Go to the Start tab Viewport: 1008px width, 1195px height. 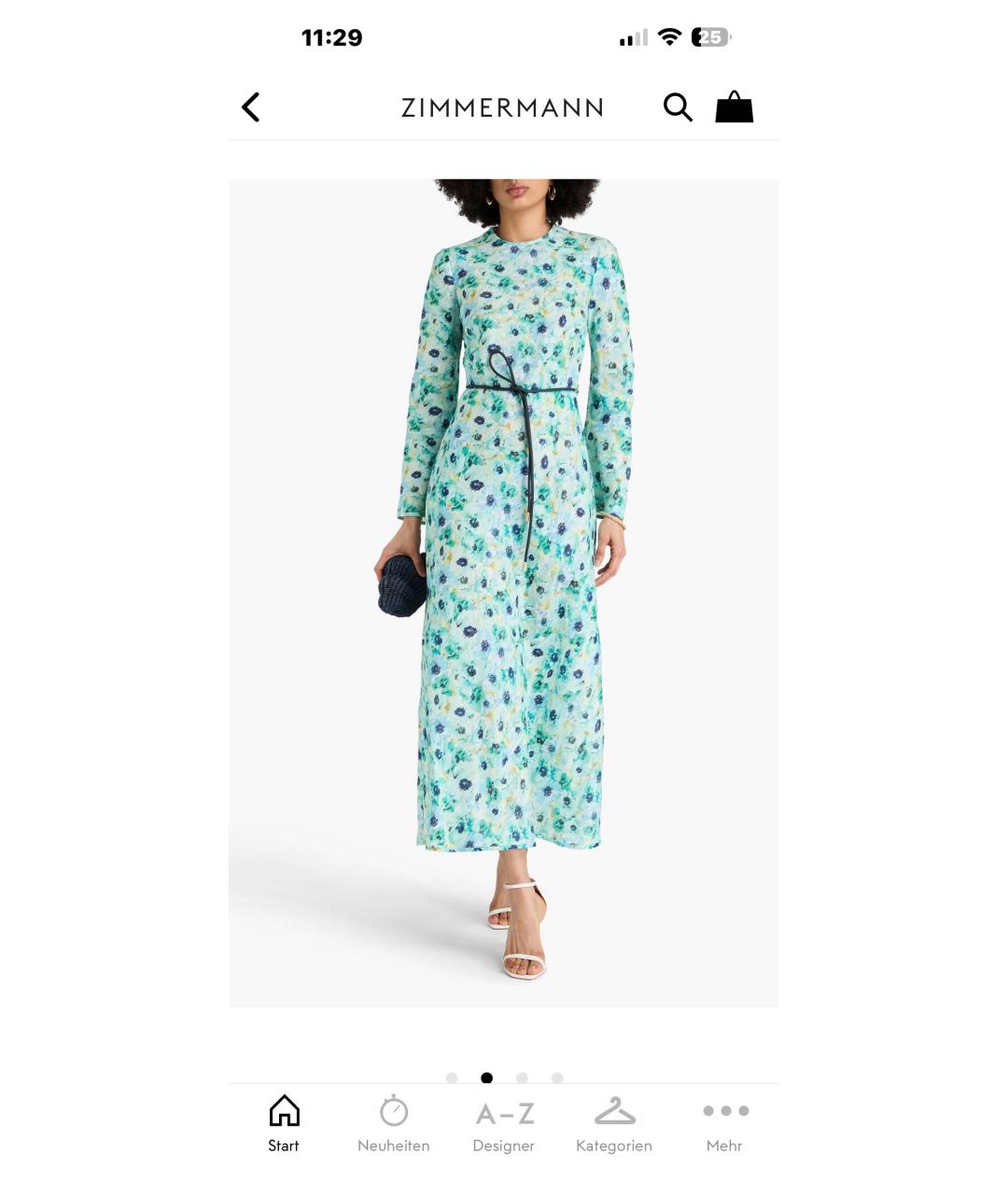click(x=284, y=1125)
